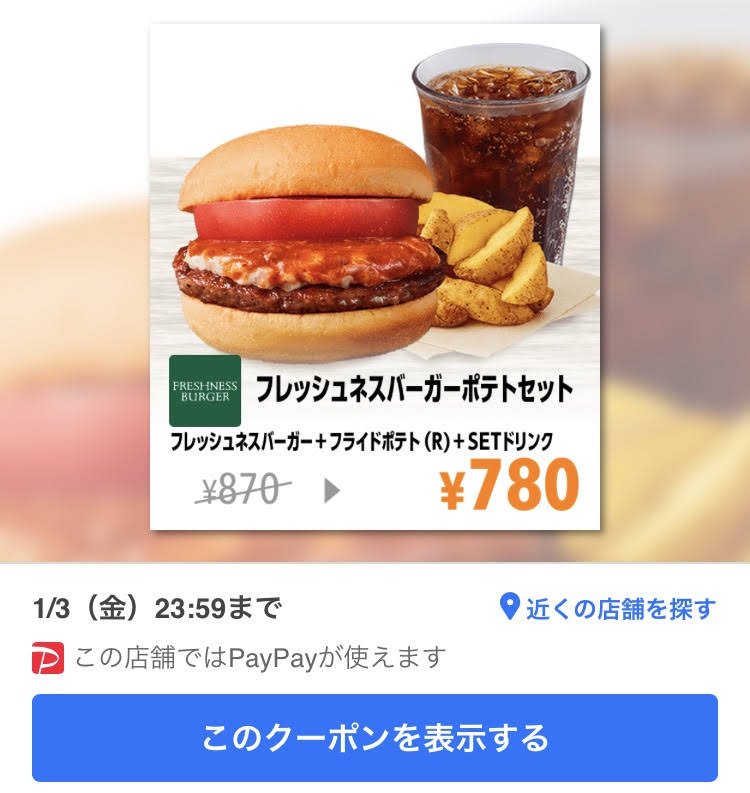Open 近くの店舗を探す link

[x=608, y=608]
